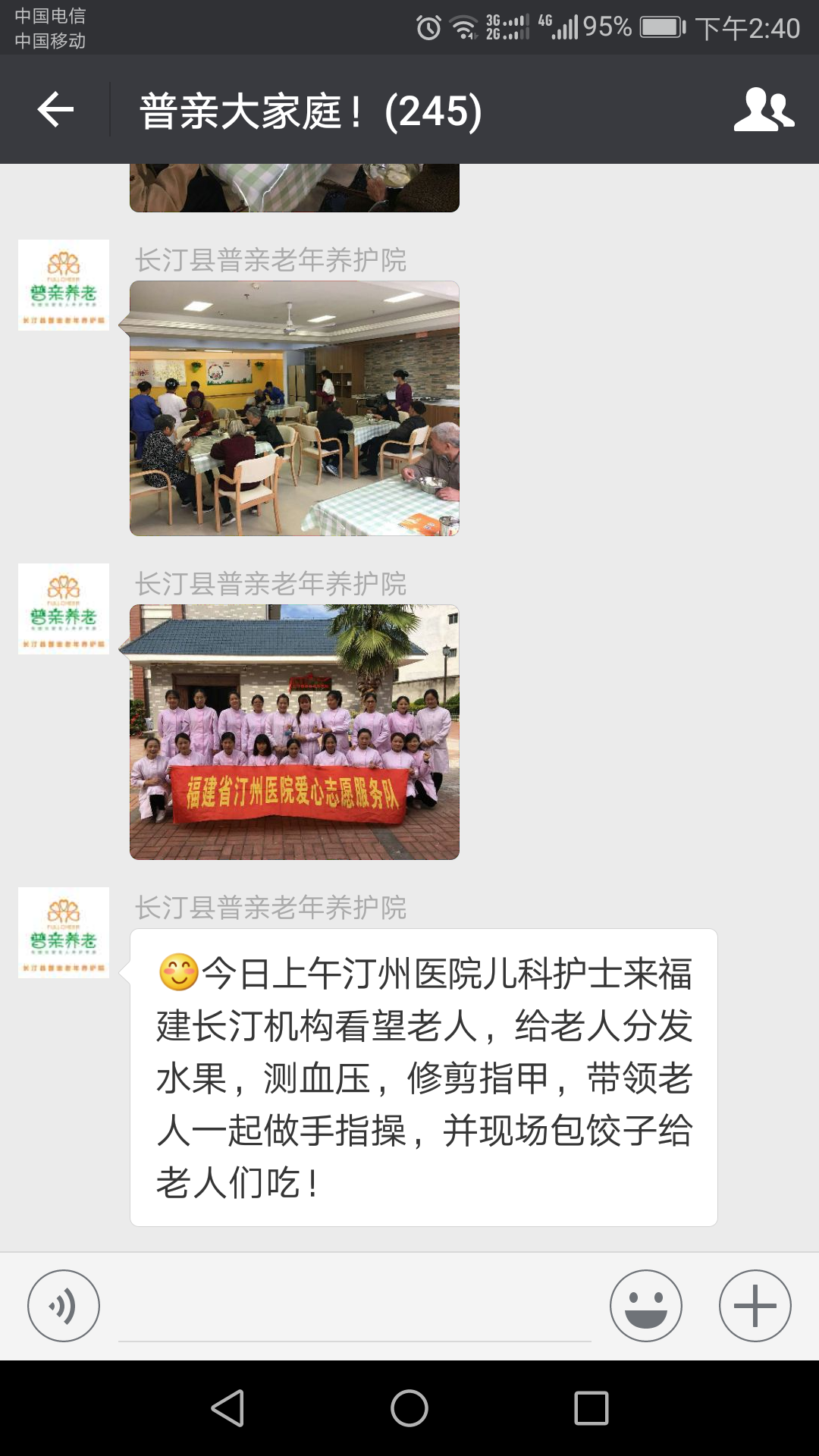Open the partially visible photo at top
The image size is (819, 1456).
coord(294,188)
